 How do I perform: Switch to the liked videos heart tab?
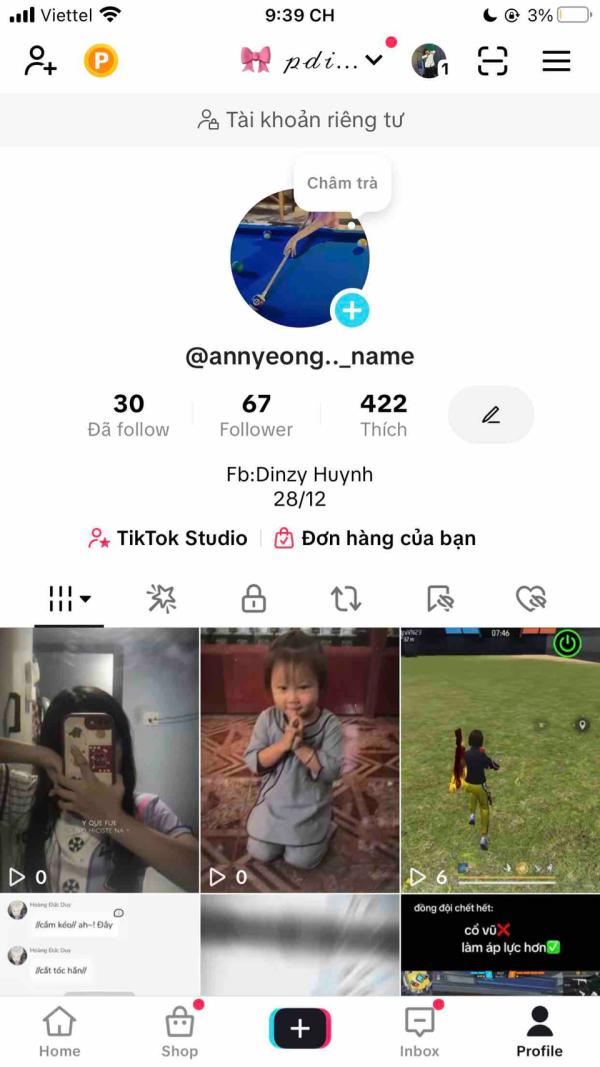coord(530,599)
